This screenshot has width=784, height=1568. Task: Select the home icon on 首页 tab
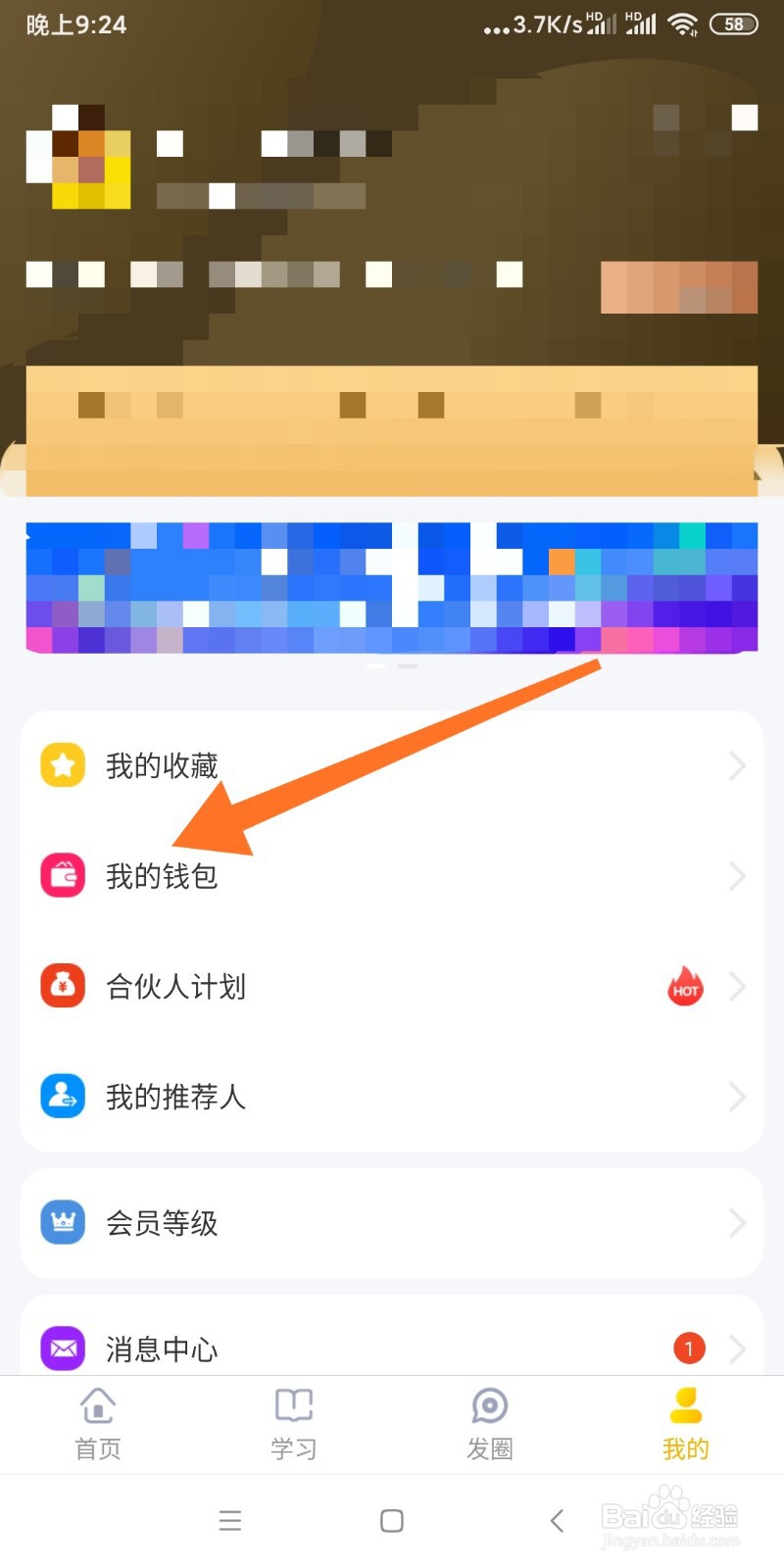tap(97, 1405)
